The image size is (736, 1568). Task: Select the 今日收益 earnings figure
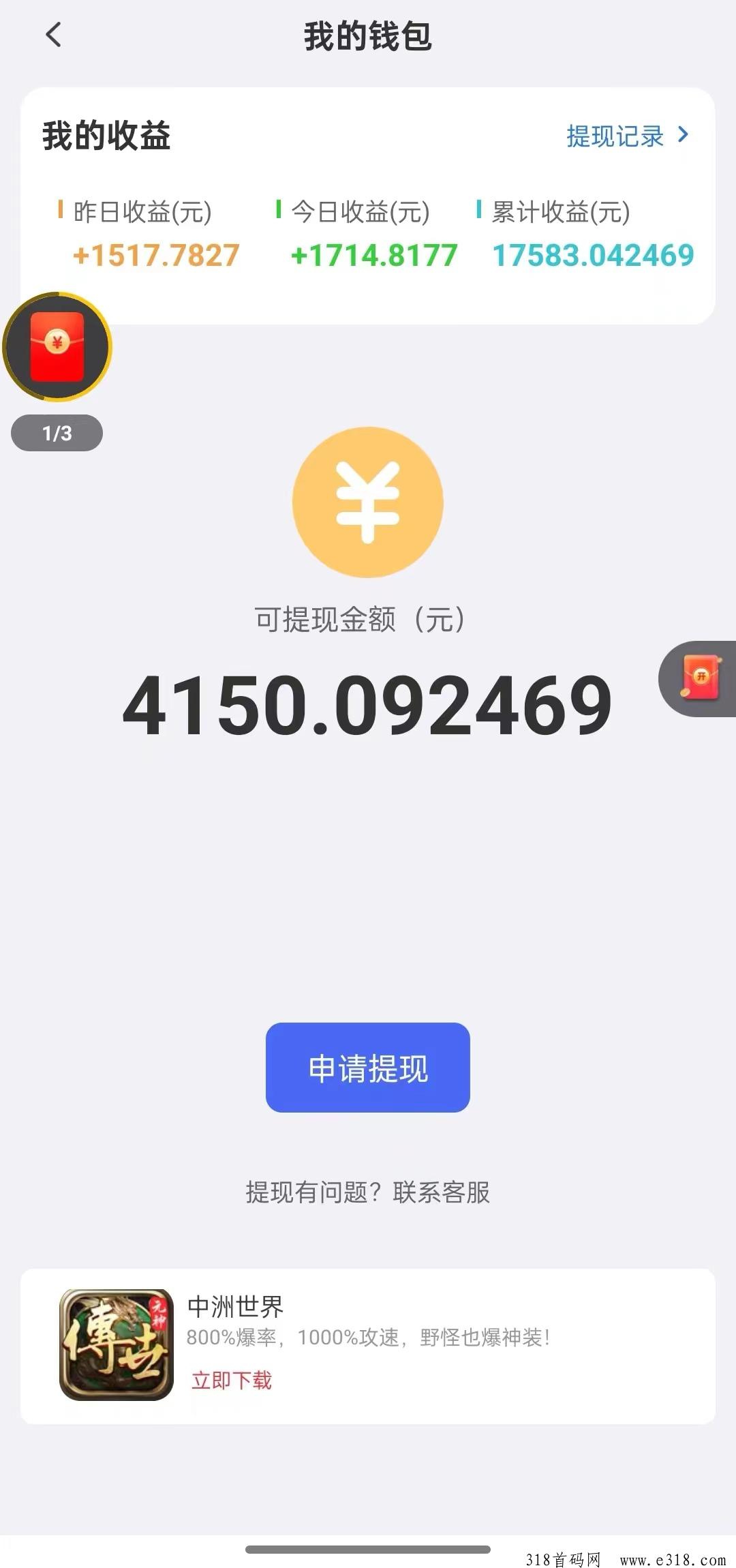(373, 255)
